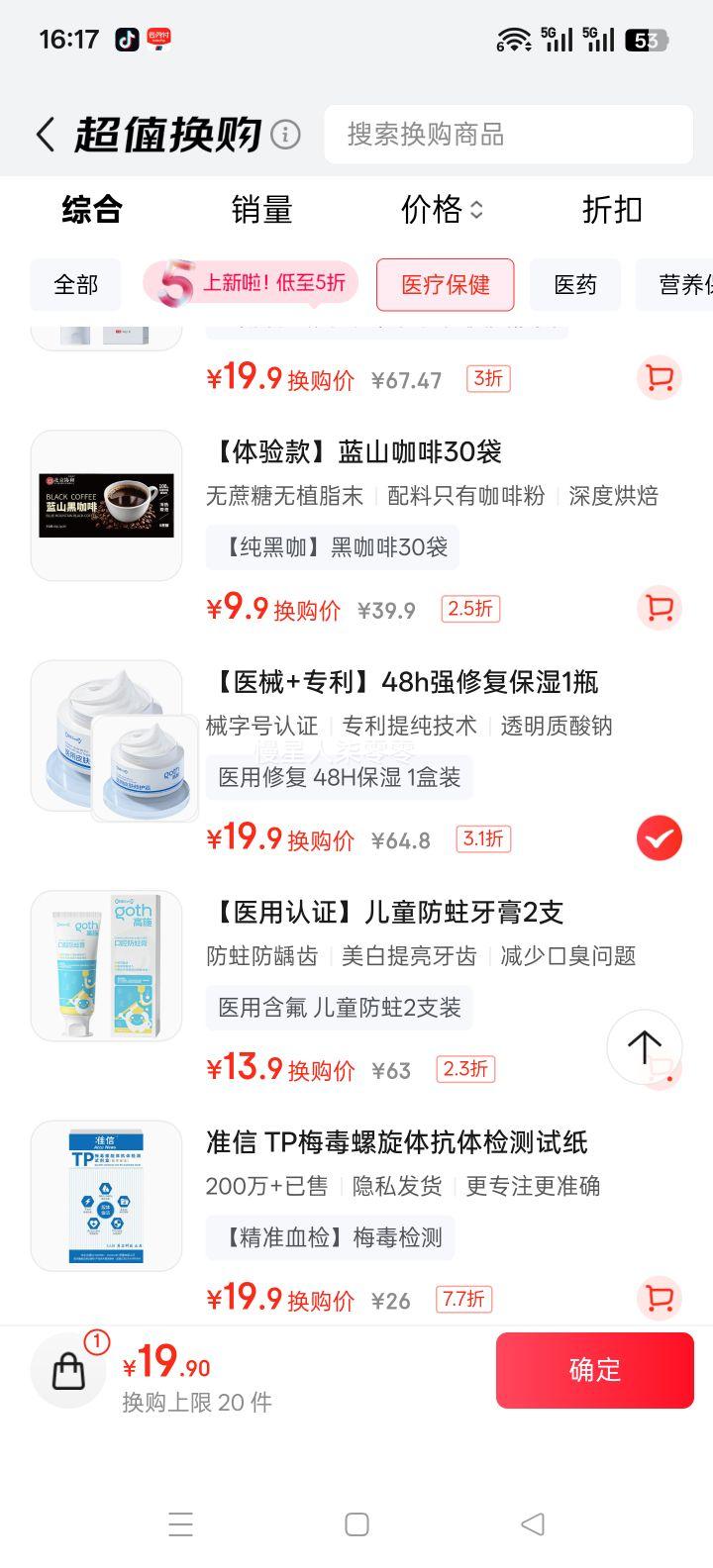713x1568 pixels.
Task: Sort products by 销量
Action: pos(261,210)
